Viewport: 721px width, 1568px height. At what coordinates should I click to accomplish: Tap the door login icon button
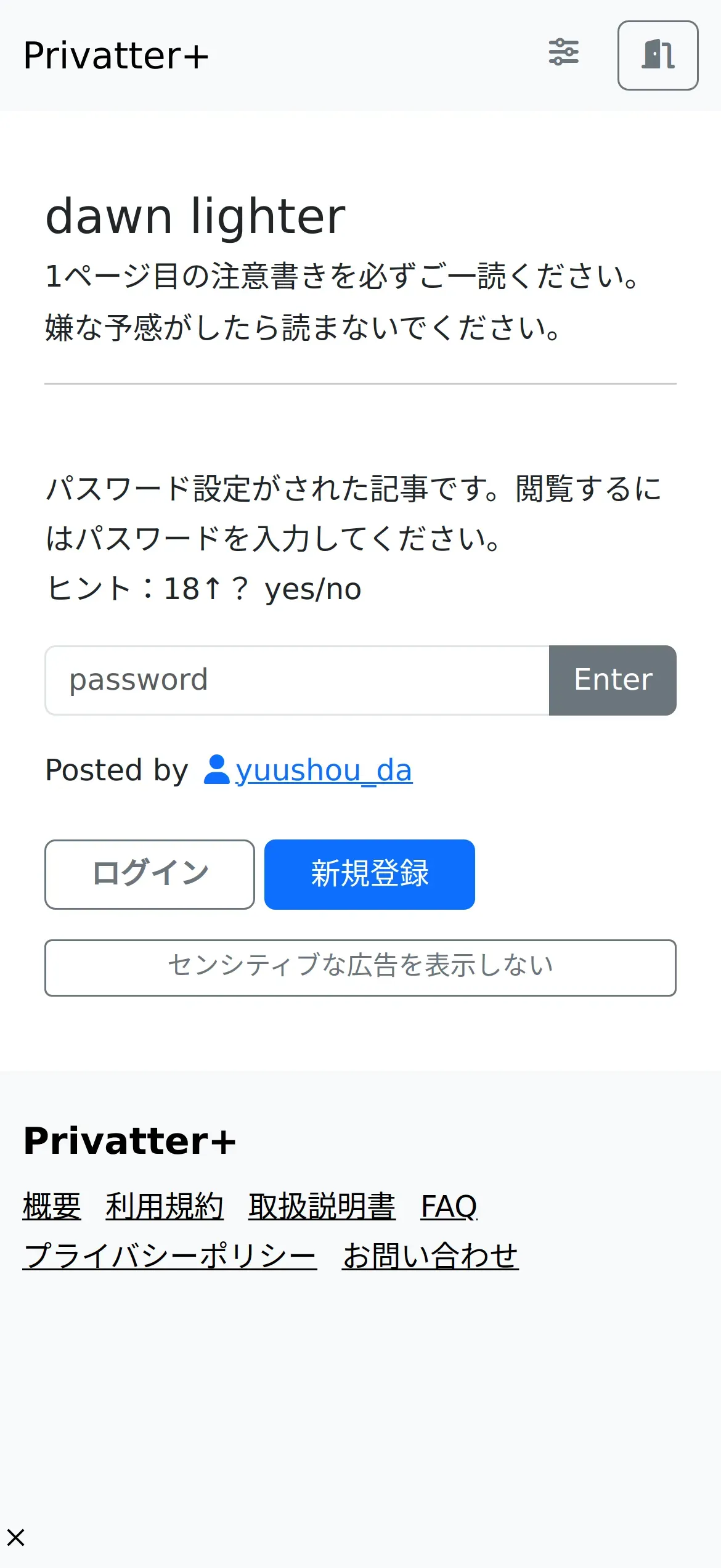[x=658, y=55]
